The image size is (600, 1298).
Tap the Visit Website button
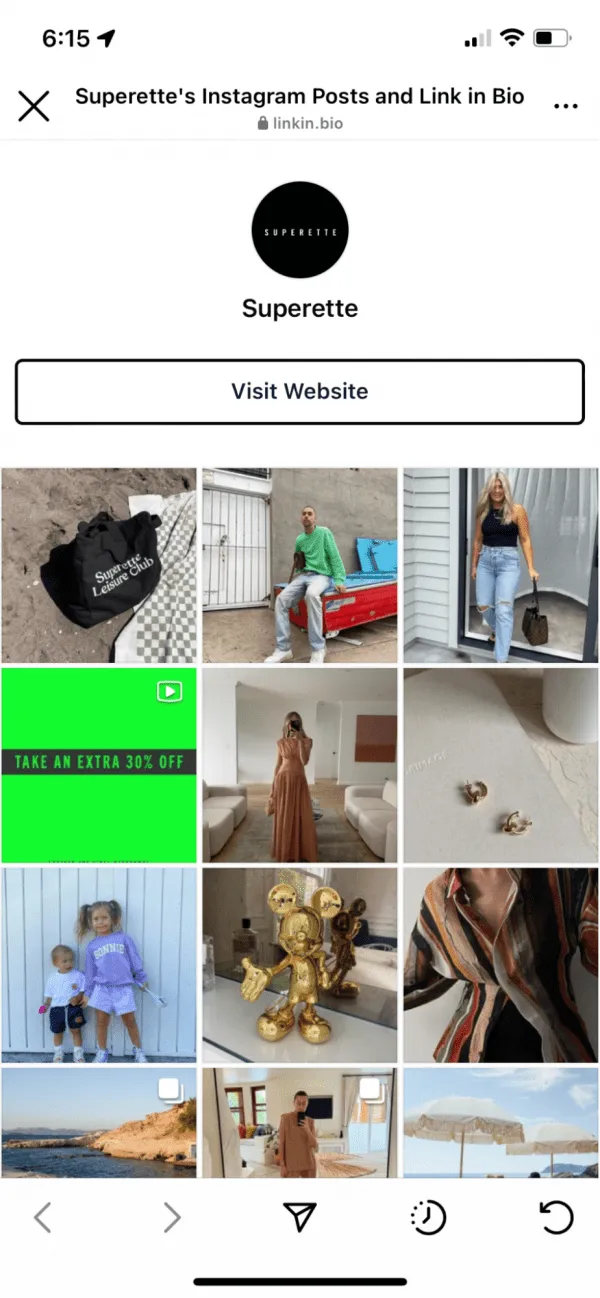[299, 392]
